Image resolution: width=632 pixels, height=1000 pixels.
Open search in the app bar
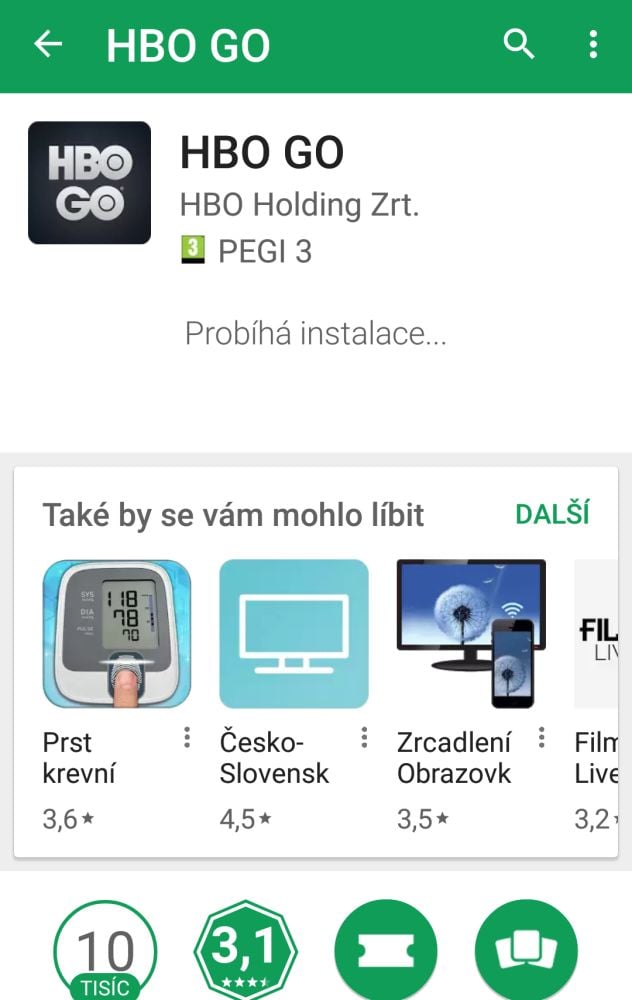(519, 45)
